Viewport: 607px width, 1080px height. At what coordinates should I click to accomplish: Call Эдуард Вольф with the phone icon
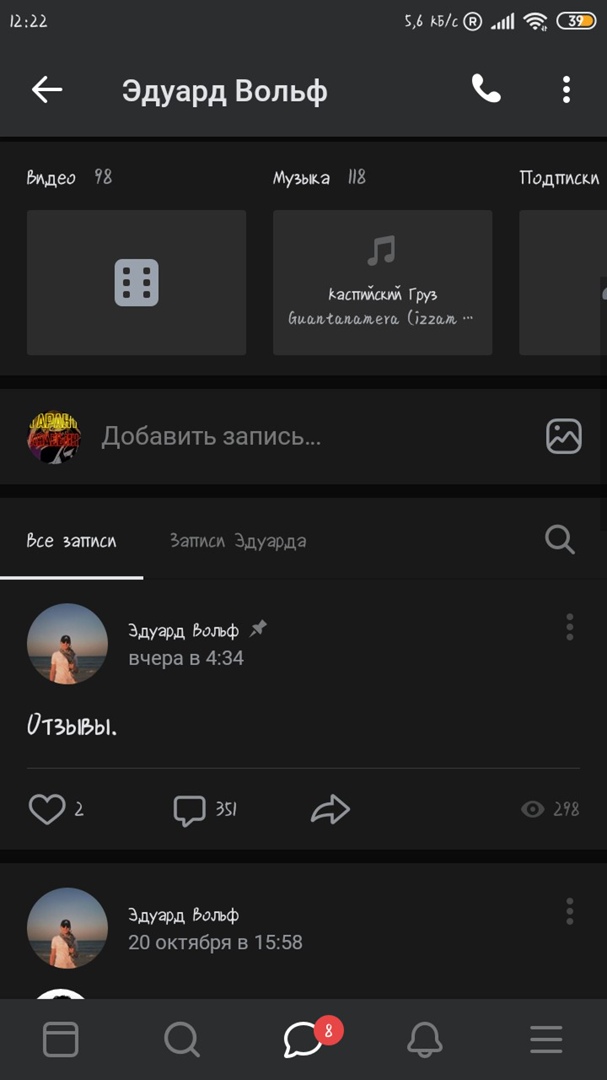486,90
